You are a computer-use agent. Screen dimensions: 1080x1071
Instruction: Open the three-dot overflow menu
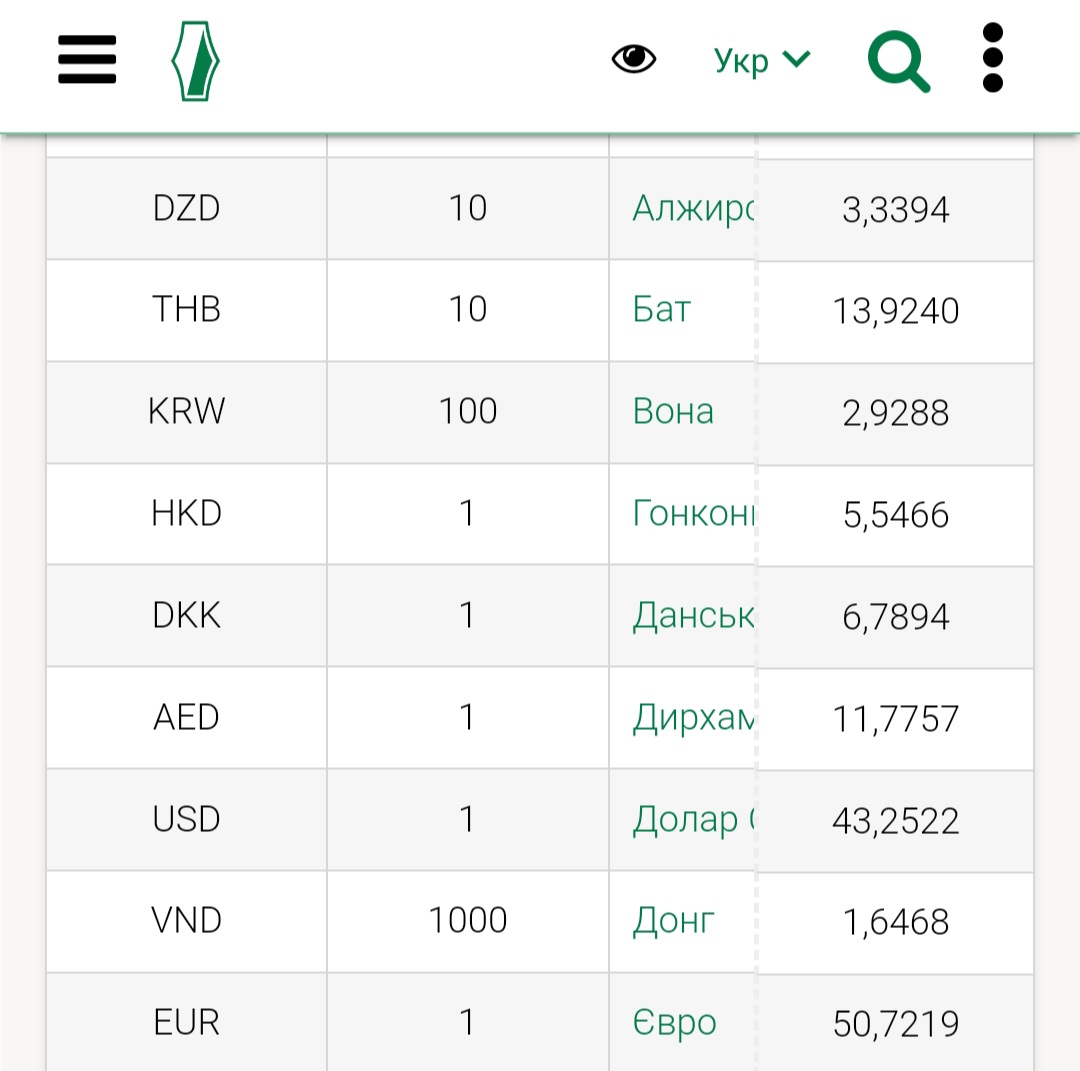992,59
